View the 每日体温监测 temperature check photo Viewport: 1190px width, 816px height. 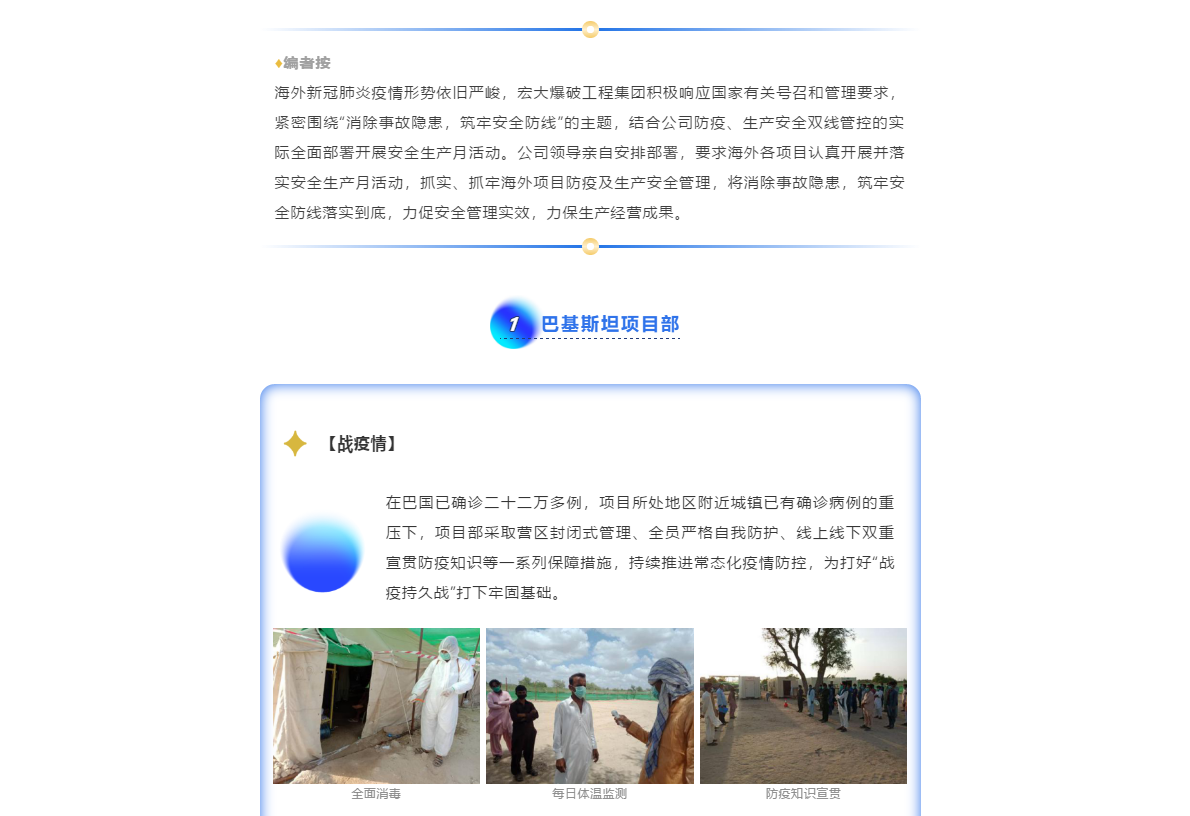(x=589, y=705)
